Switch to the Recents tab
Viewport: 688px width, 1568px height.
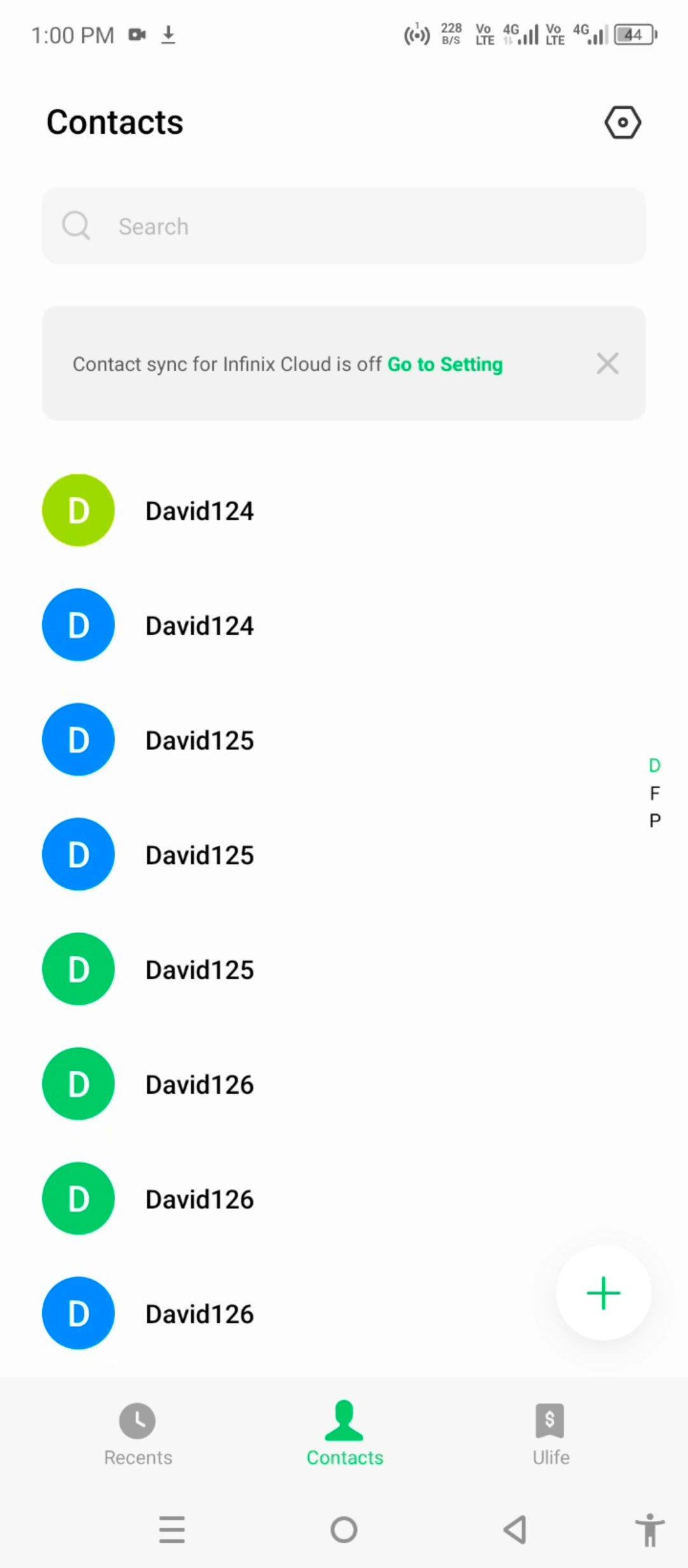pyautogui.click(x=138, y=1434)
